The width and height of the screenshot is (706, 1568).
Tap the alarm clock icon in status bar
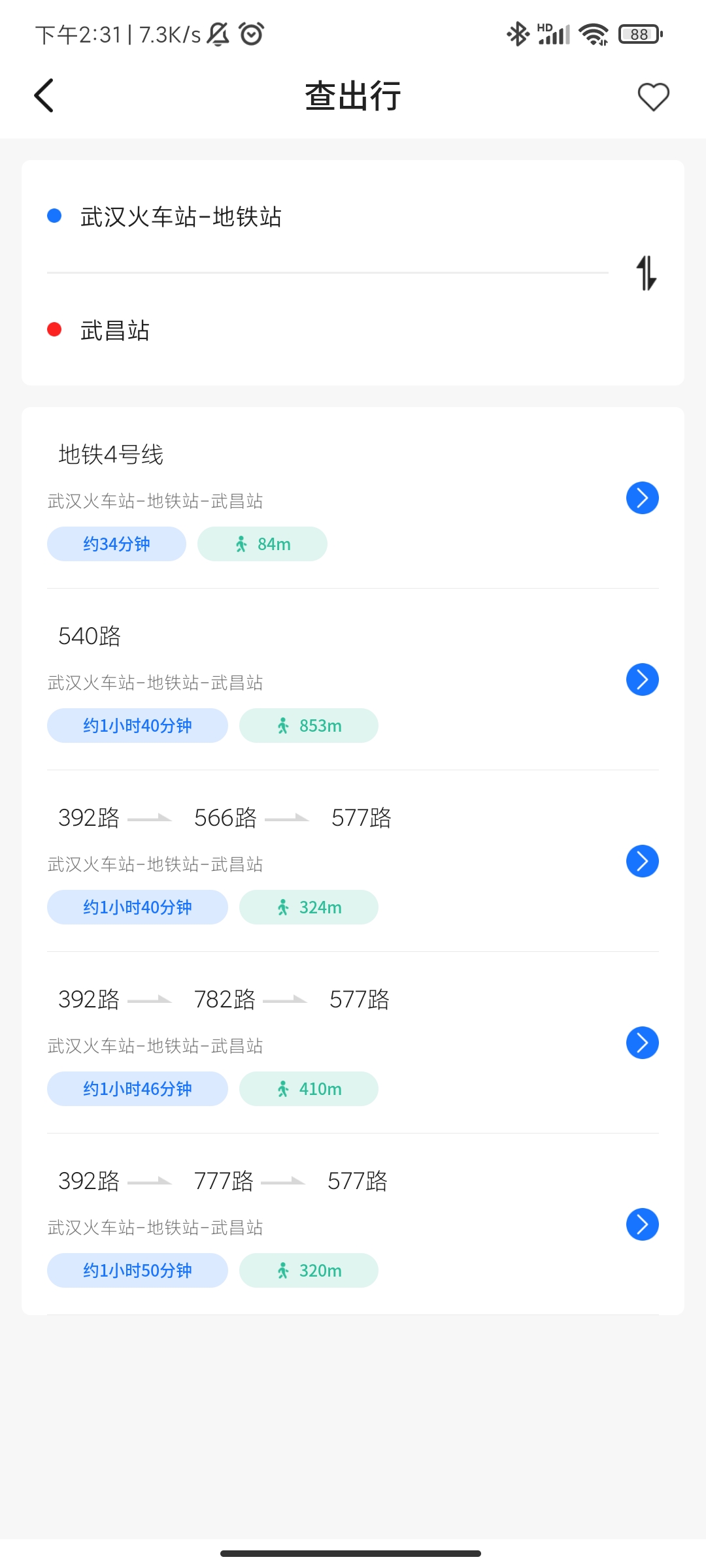tap(252, 34)
